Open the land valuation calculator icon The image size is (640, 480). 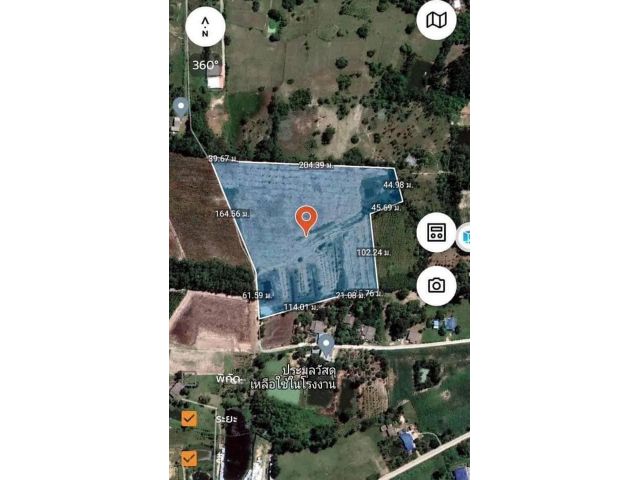point(436,232)
